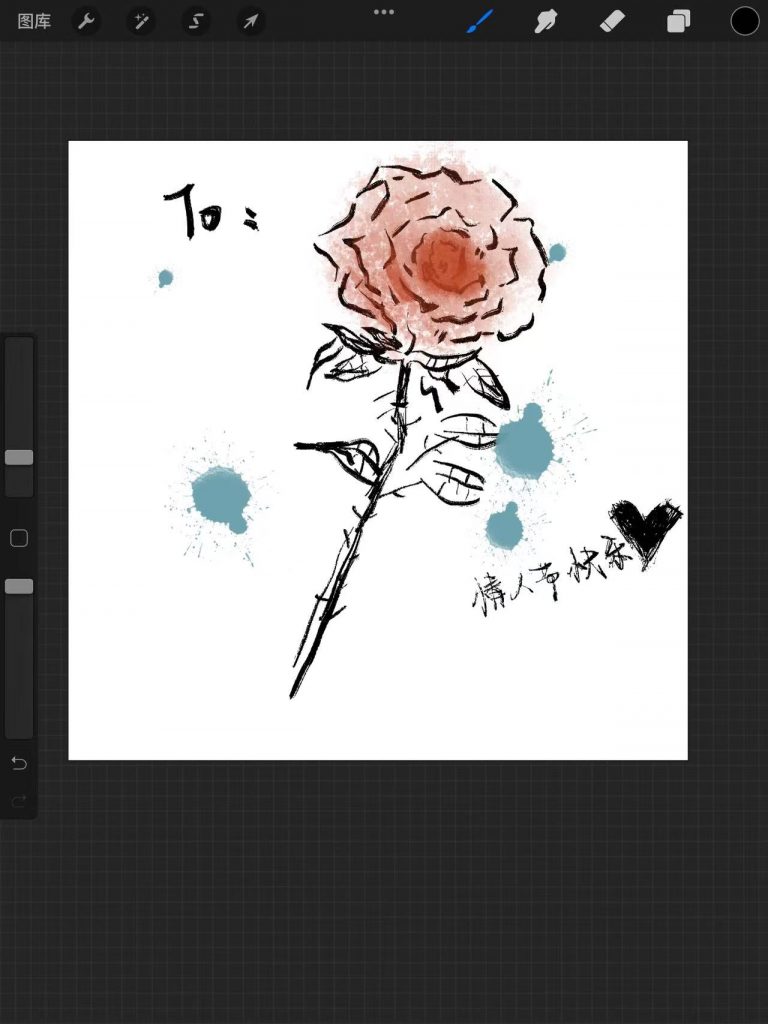Screen dimensions: 768x1024
Task: Undo the last stroke
Action: point(19,764)
